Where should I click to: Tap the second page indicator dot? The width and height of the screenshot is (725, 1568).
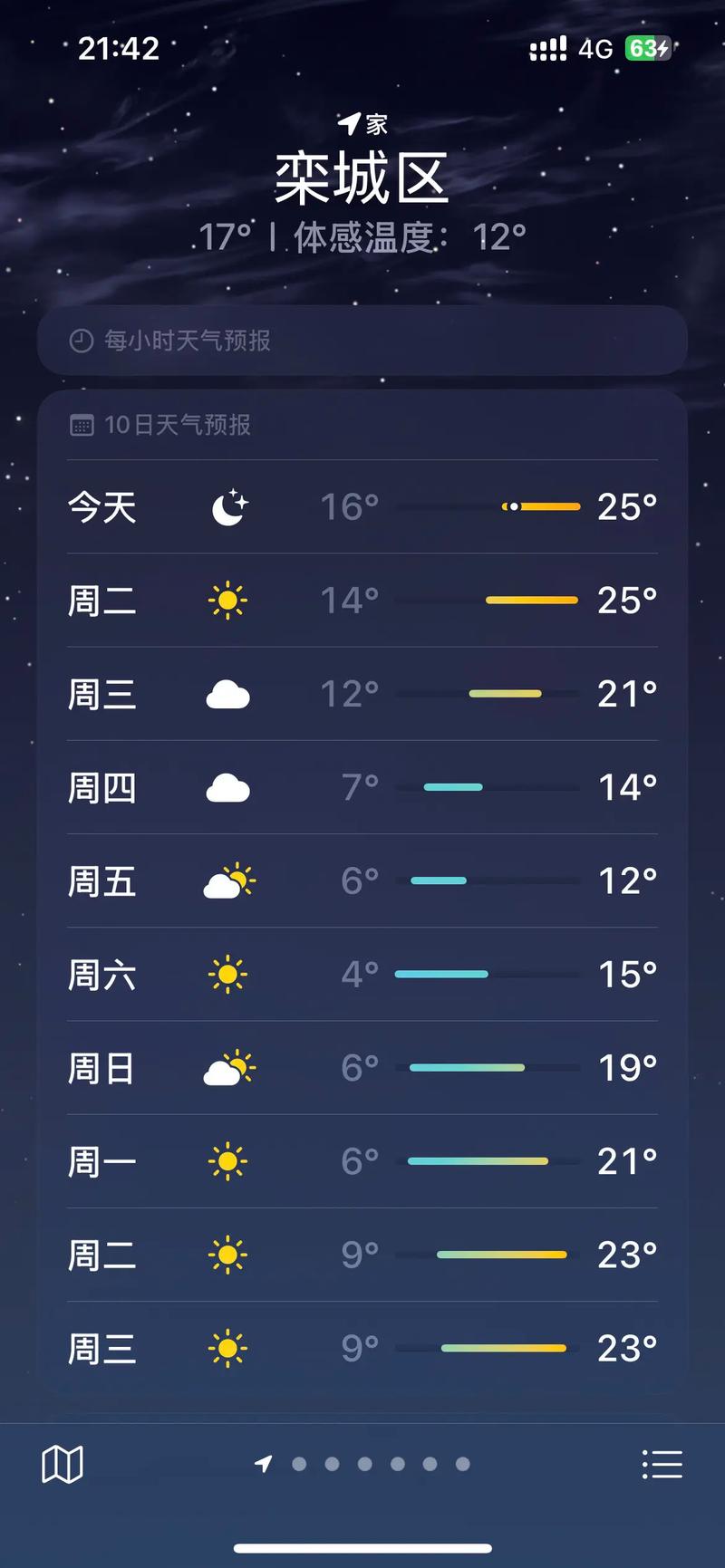300,1463
